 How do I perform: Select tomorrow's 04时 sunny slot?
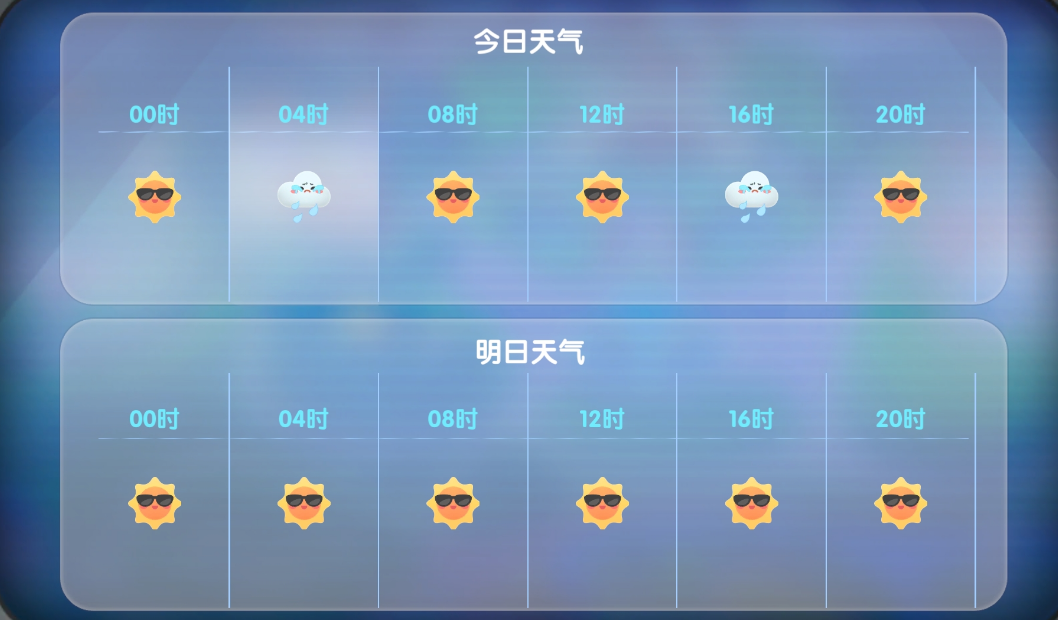pos(304,490)
